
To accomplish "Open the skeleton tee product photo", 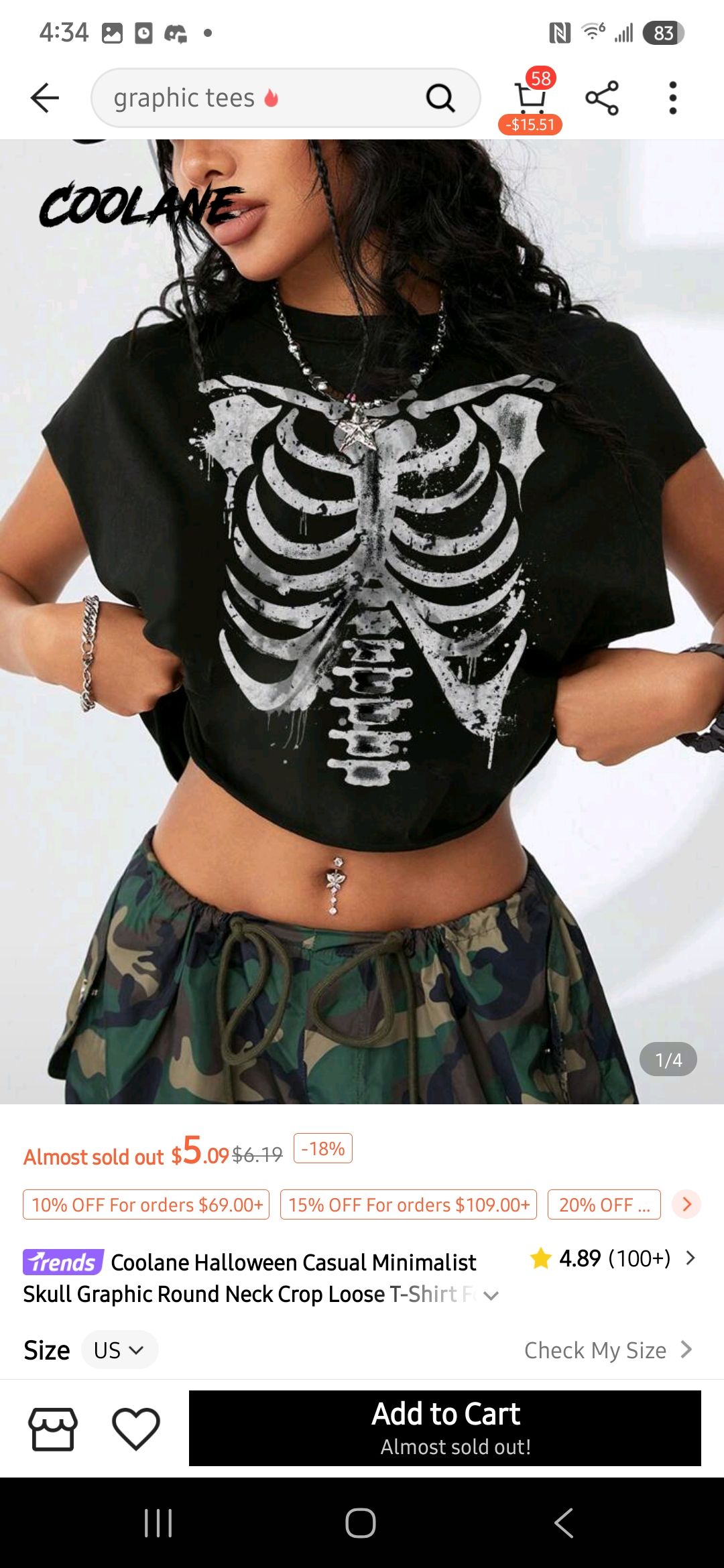I will [362, 603].
